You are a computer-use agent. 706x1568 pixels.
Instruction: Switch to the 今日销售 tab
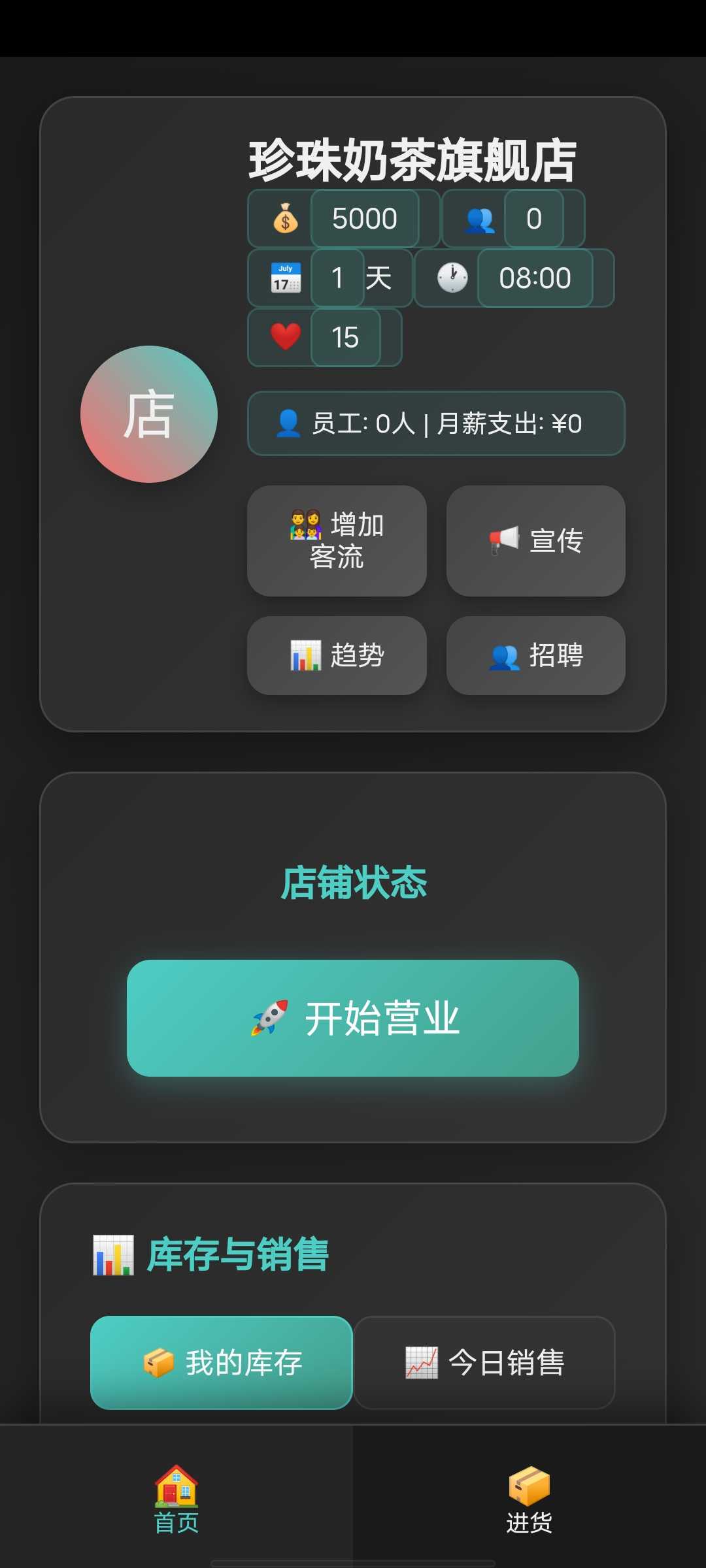coord(484,1362)
